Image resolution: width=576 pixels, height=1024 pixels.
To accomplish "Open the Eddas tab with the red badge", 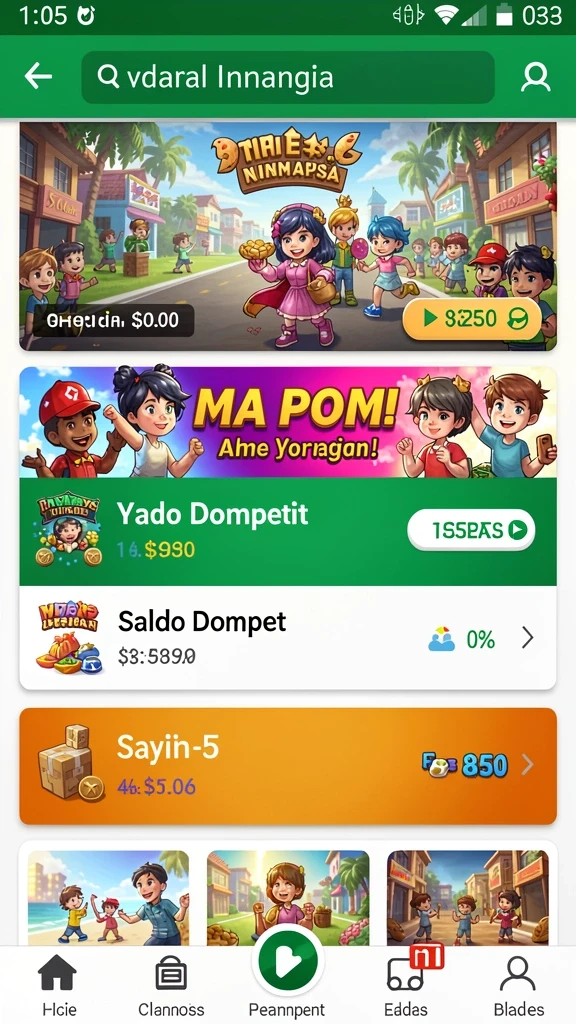I will 406,985.
